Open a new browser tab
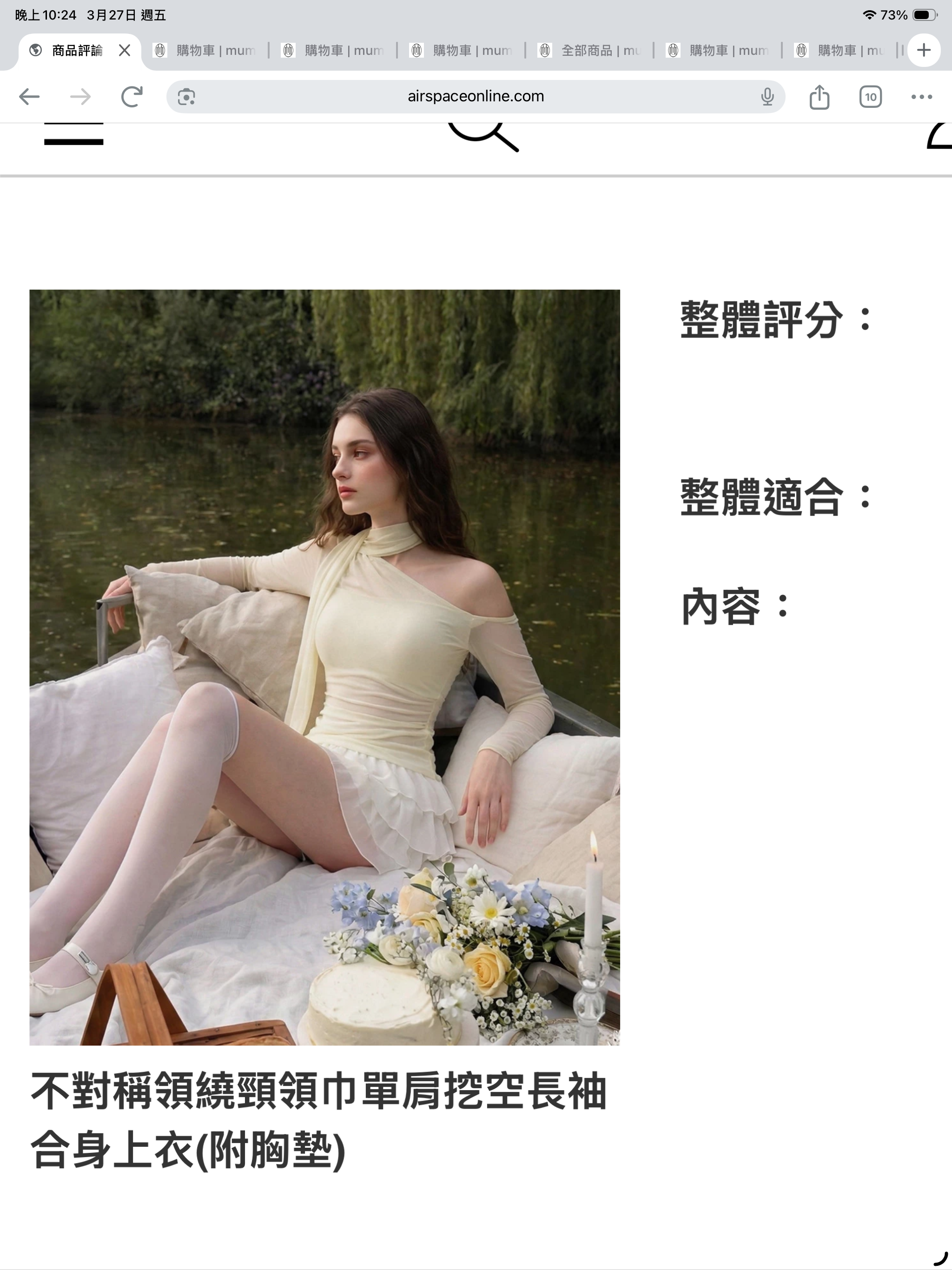 coord(923,51)
